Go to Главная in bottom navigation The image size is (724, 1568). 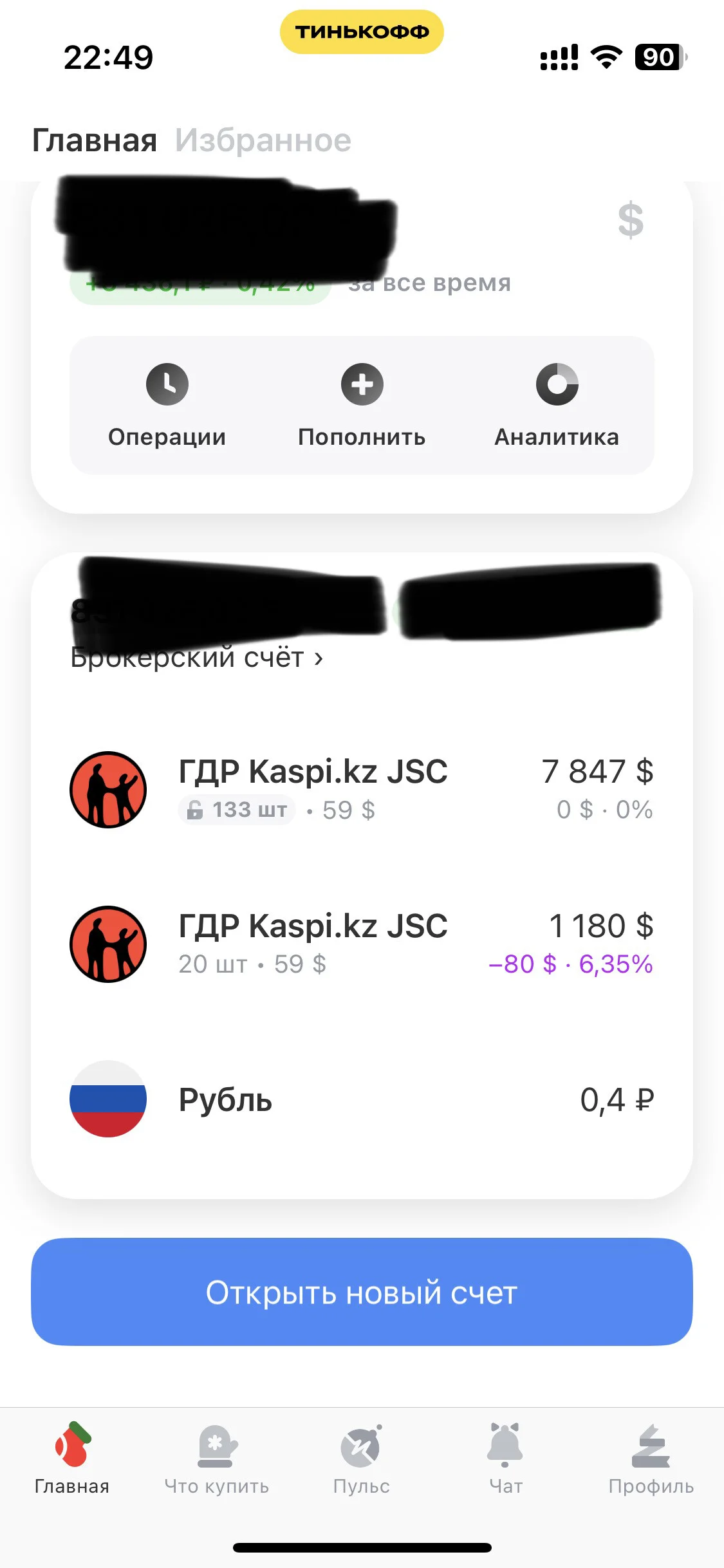[72, 1459]
